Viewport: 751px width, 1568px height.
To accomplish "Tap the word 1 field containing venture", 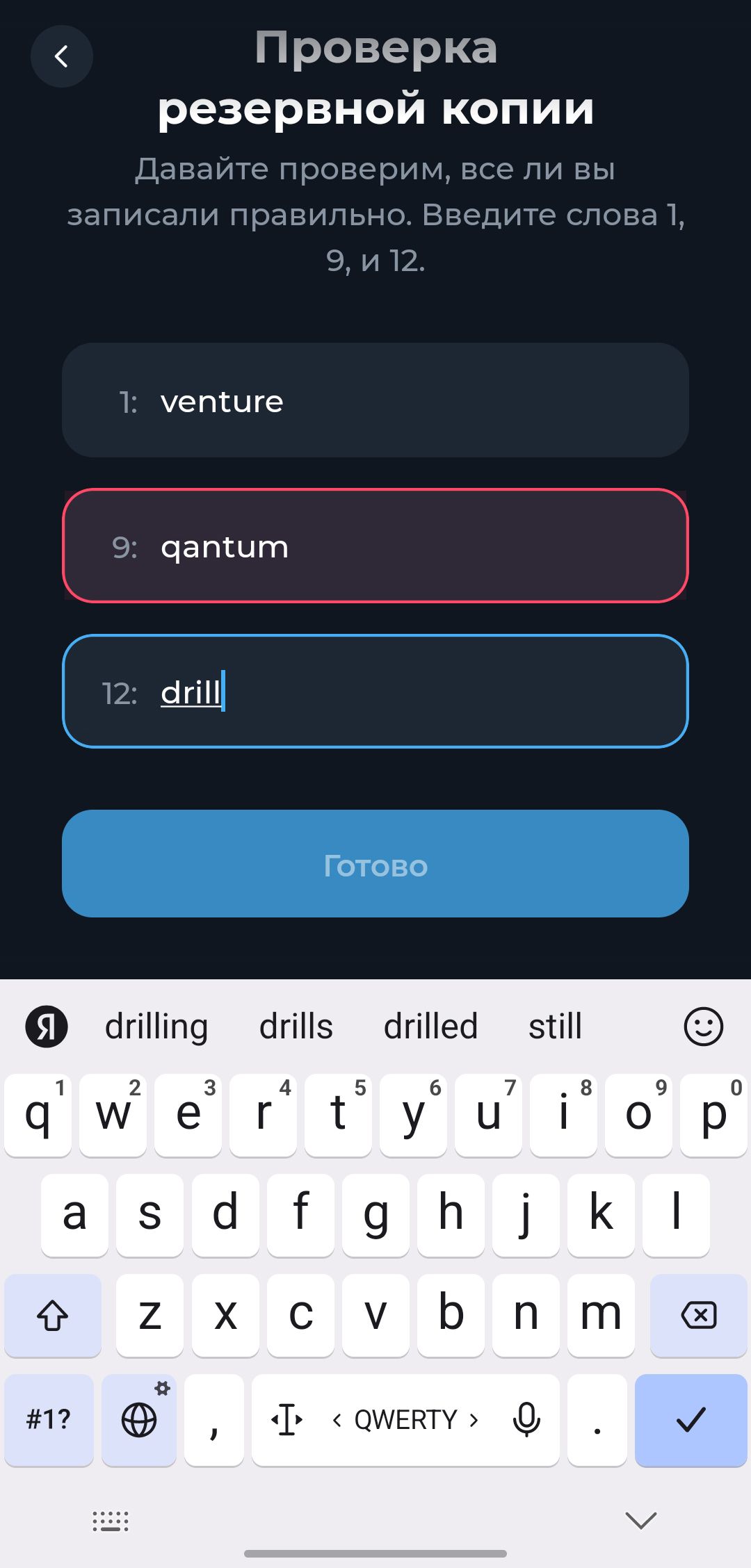I will 375,400.
